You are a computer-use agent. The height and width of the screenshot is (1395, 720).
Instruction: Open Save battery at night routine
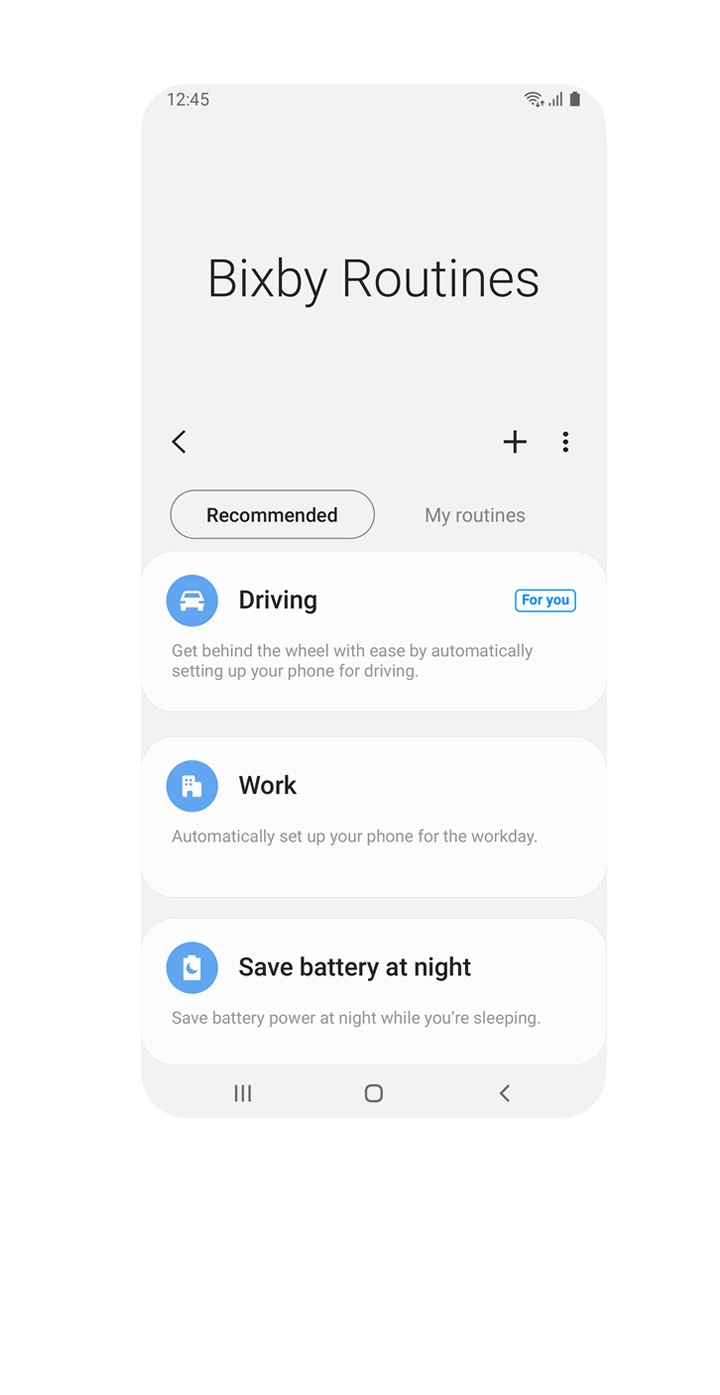pos(373,990)
